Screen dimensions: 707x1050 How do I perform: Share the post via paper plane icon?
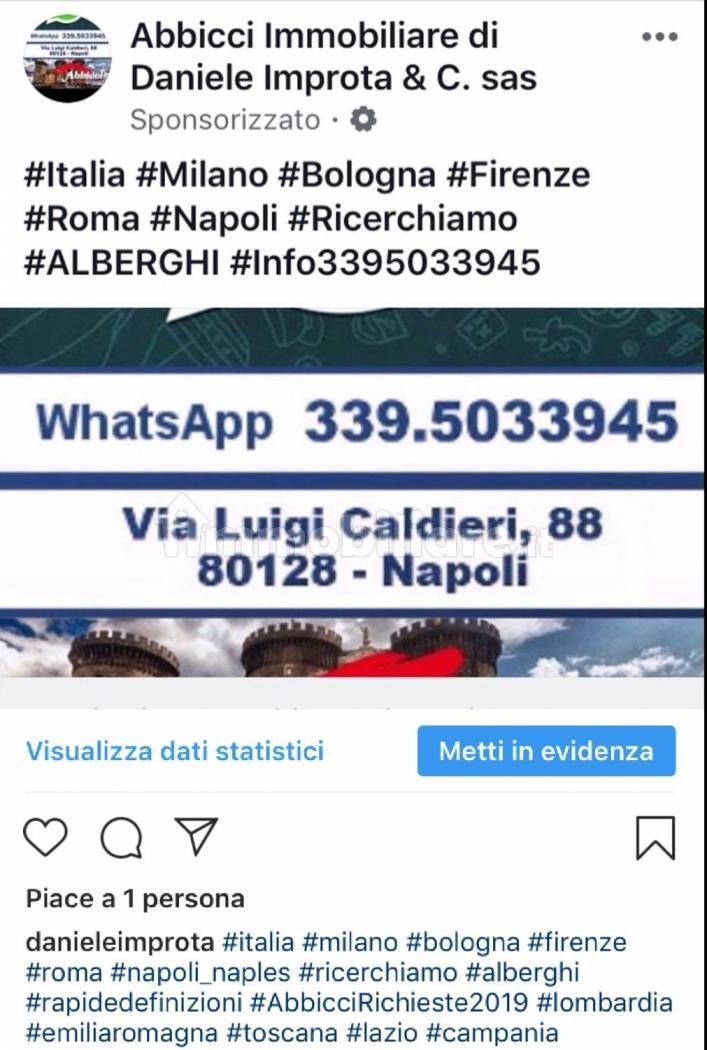(196, 837)
